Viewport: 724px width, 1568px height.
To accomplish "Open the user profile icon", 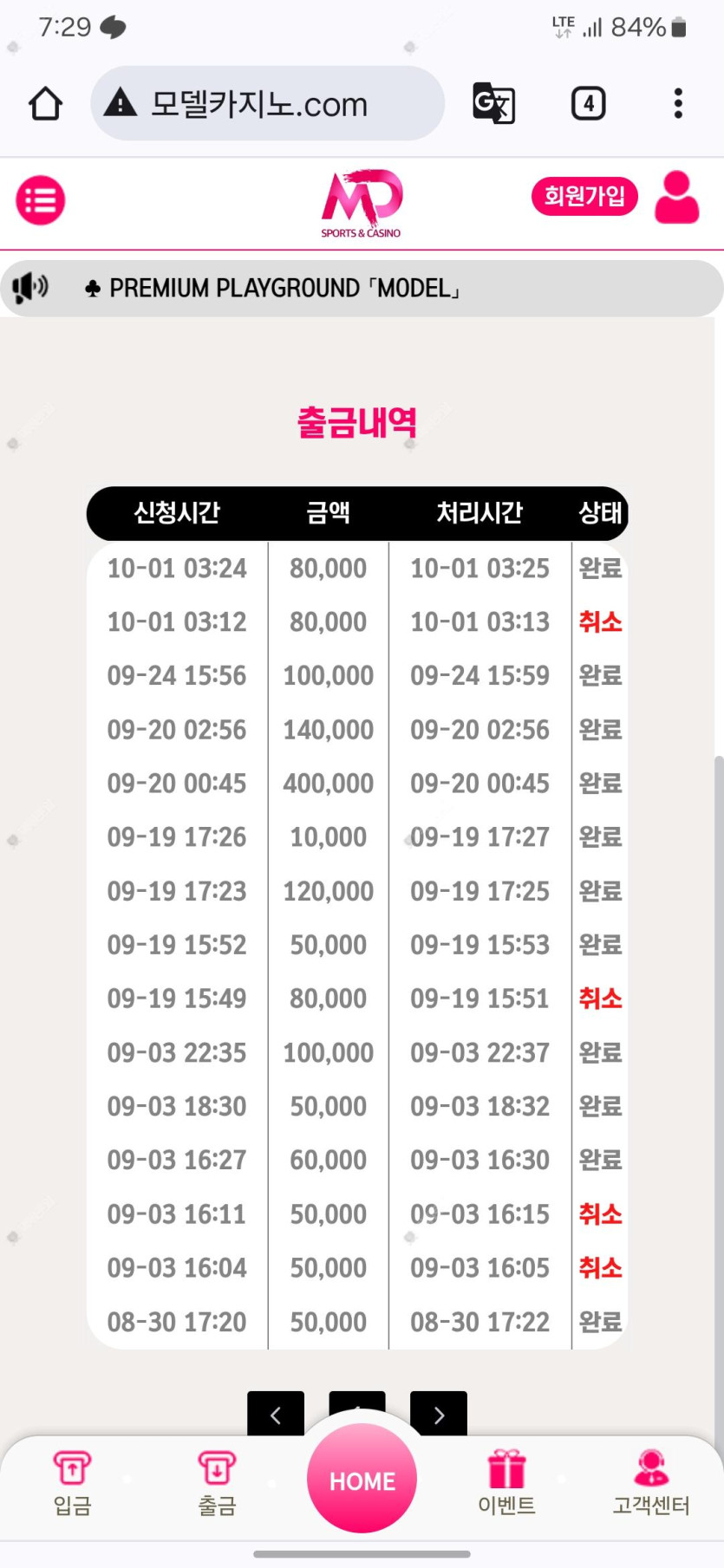I will point(677,198).
